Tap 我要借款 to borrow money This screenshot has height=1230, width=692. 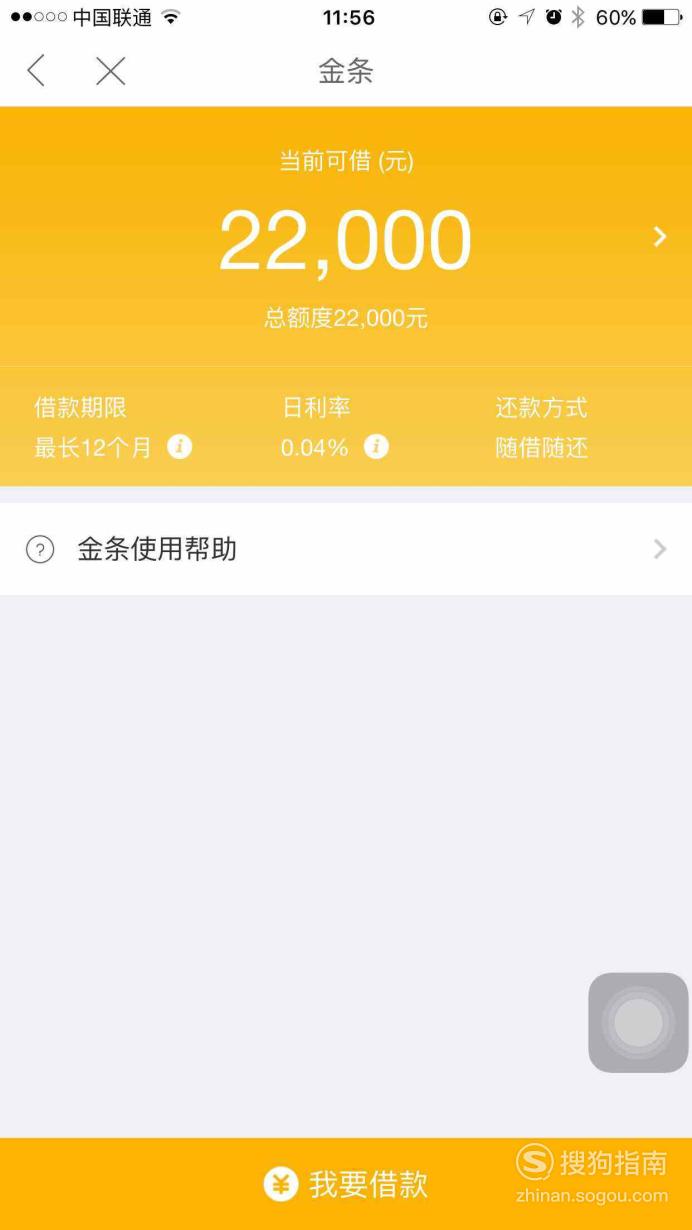pyautogui.click(x=346, y=1184)
